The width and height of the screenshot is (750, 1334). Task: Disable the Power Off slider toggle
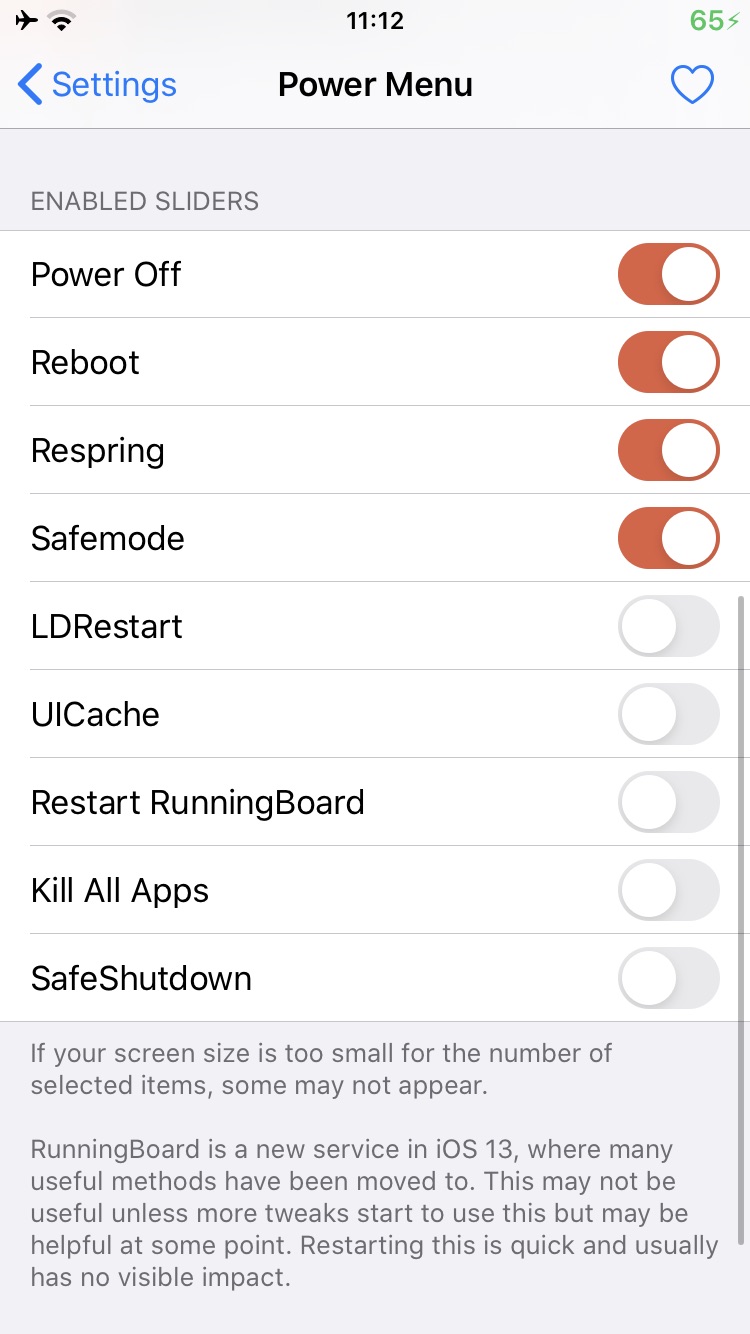[x=668, y=274]
